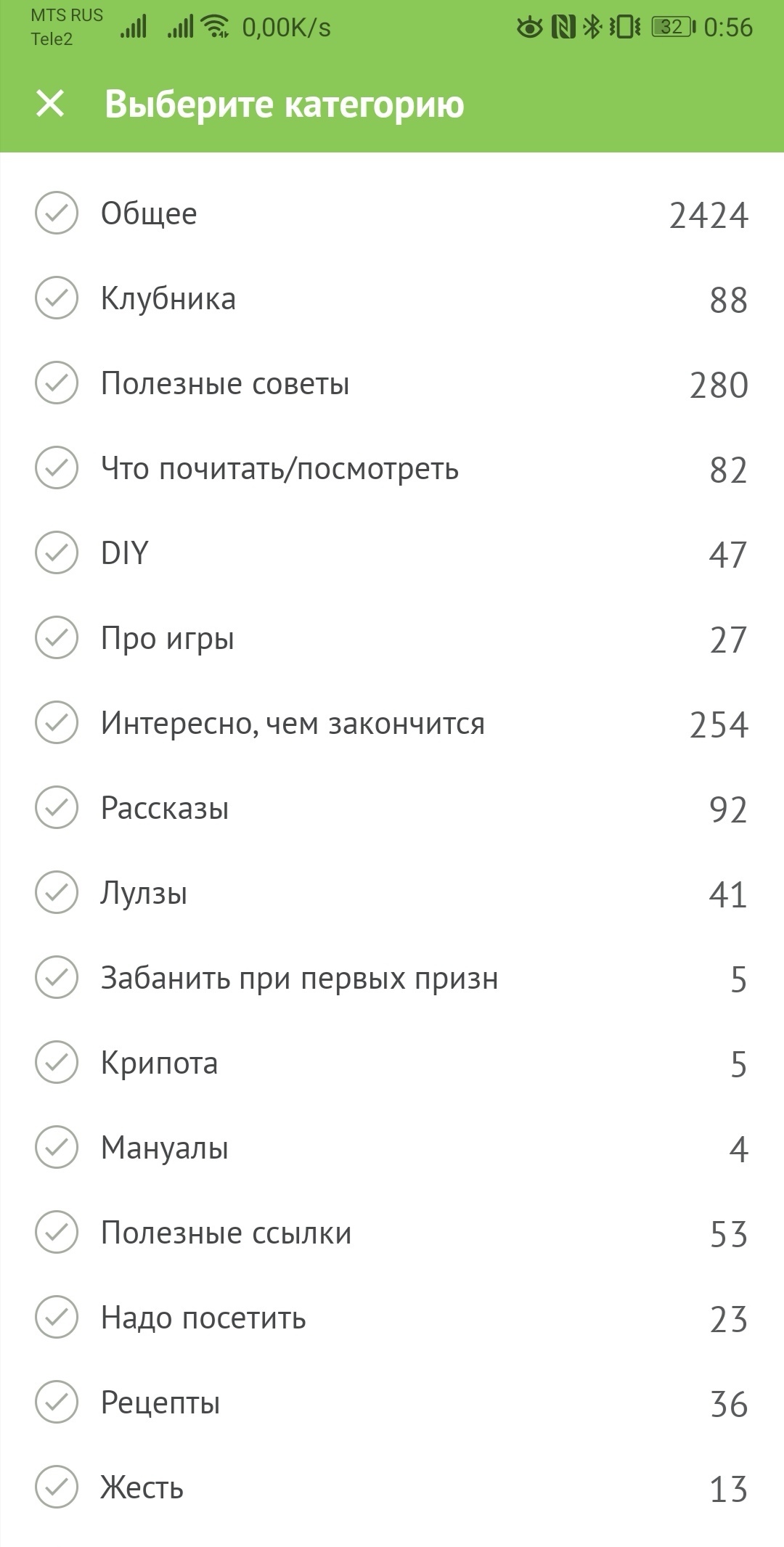
Task: Close the category selection screen
Action: [50, 104]
